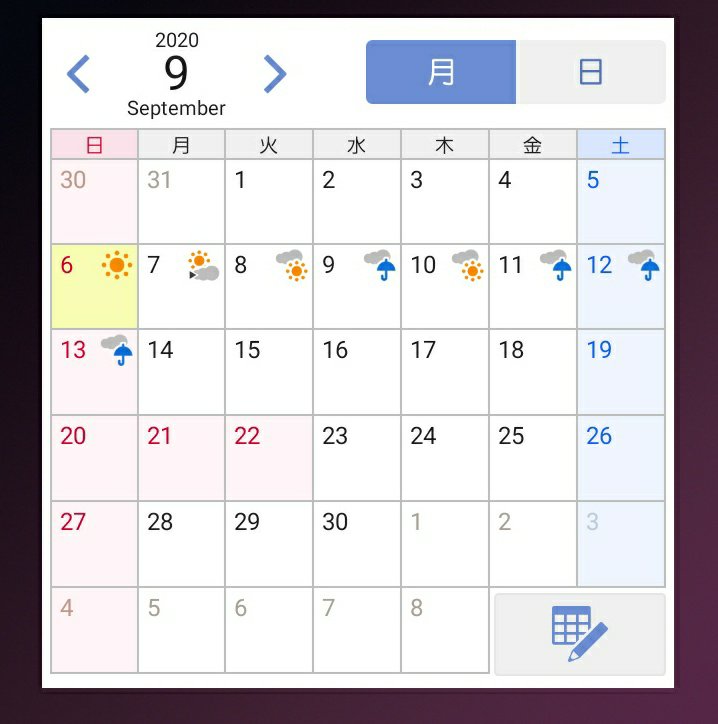Screen dimensions: 718x724
Task: Choose September 30 date cell
Action: [357, 544]
